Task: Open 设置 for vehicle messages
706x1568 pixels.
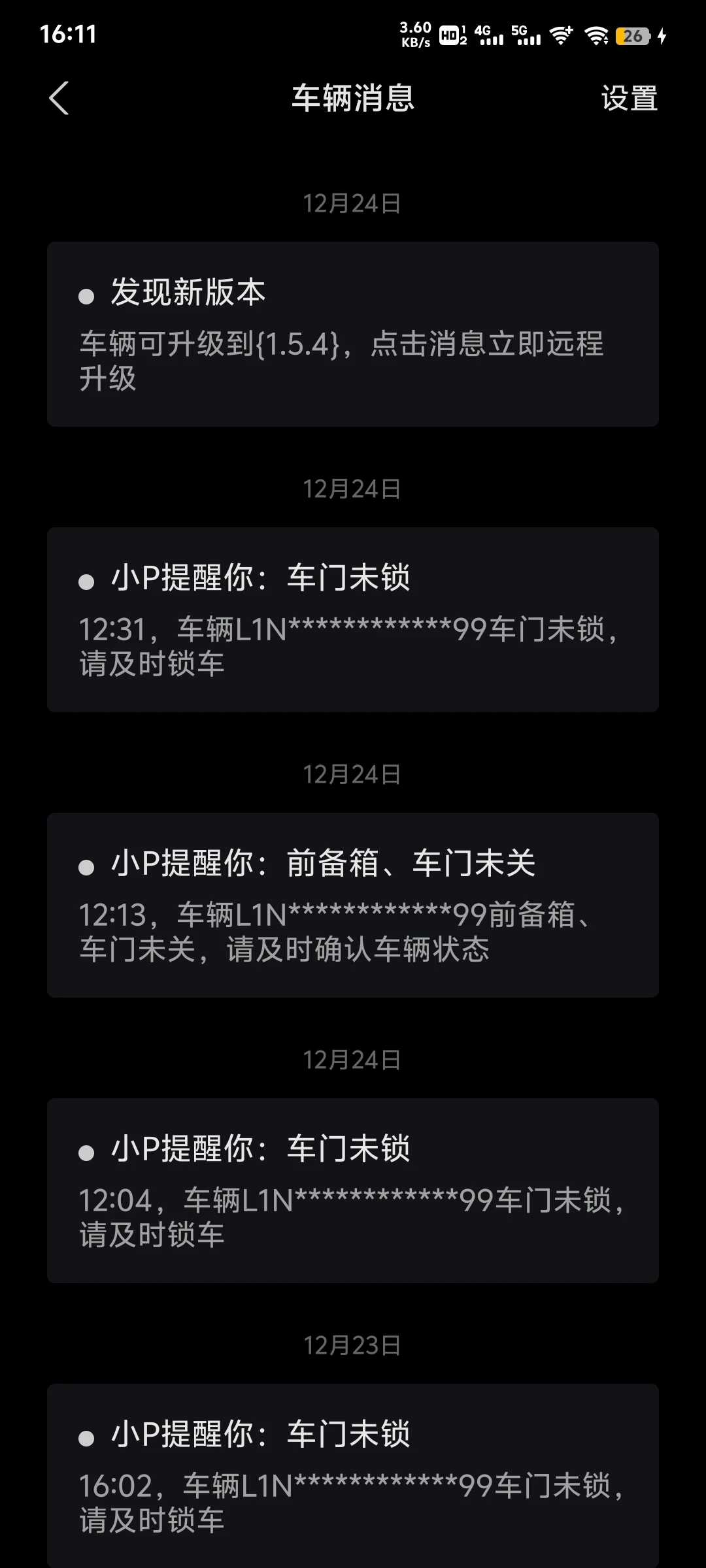Action: pos(629,99)
